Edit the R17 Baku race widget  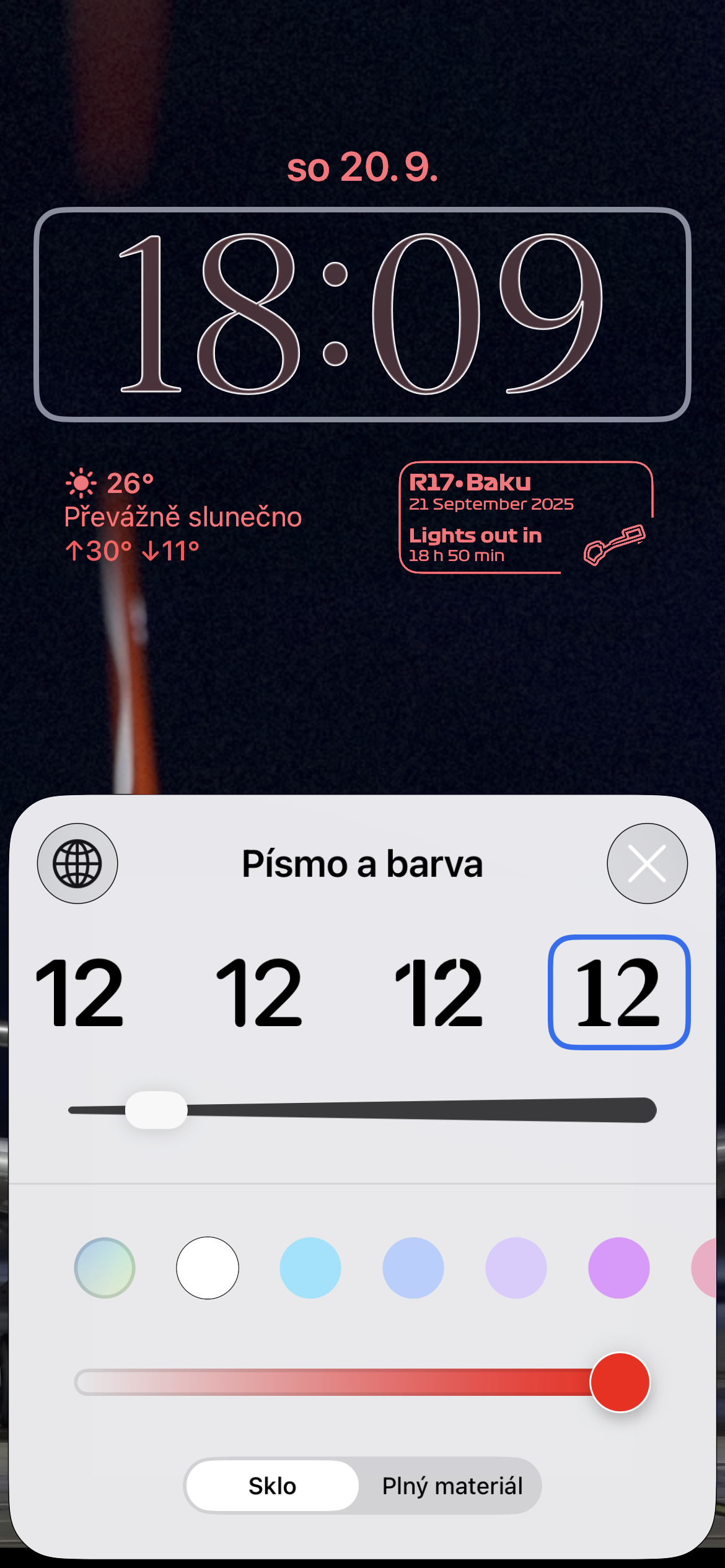point(527,518)
